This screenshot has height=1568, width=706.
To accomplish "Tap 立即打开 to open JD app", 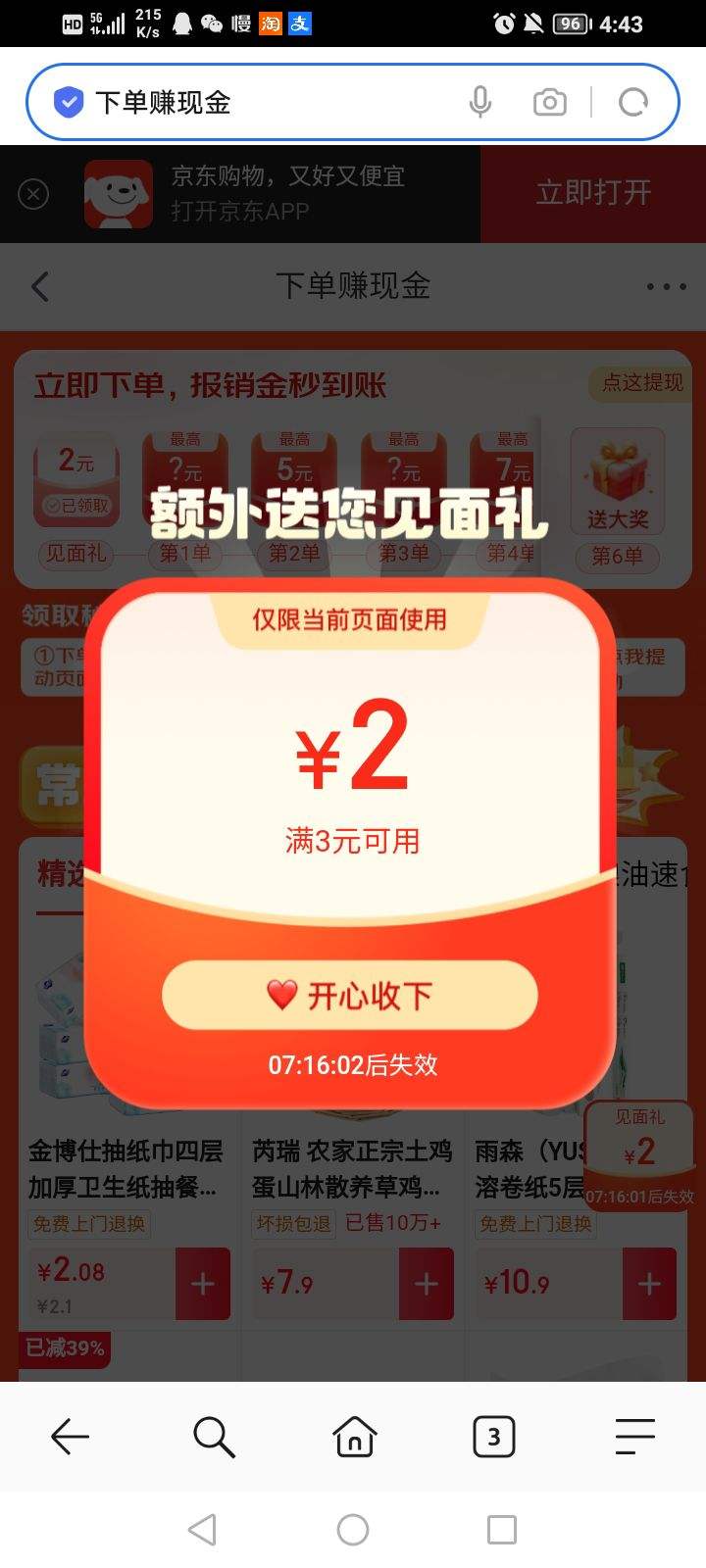I will pos(592,193).
